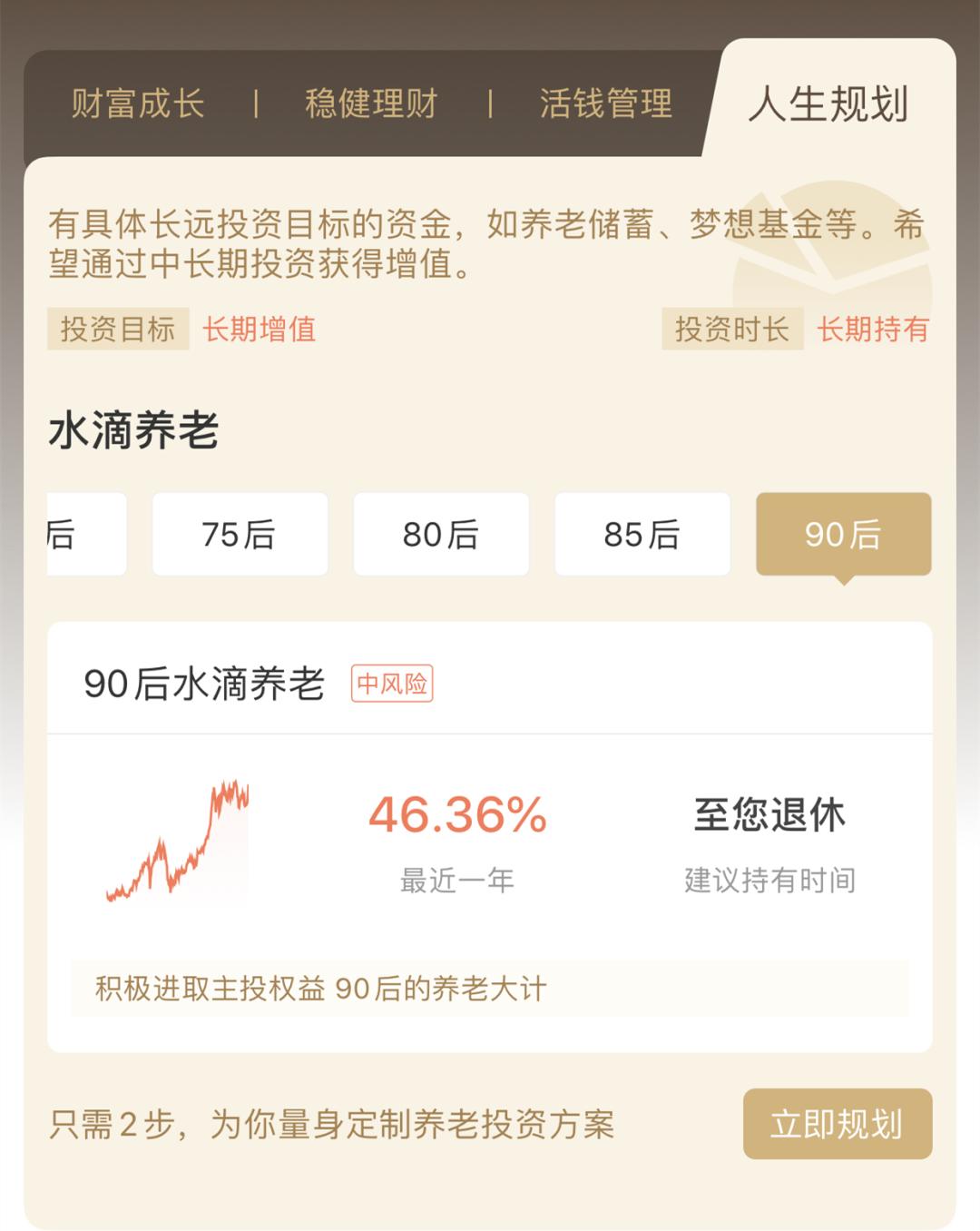
Task: Click the 长期持有 holding duration tag
Action: click(874, 332)
